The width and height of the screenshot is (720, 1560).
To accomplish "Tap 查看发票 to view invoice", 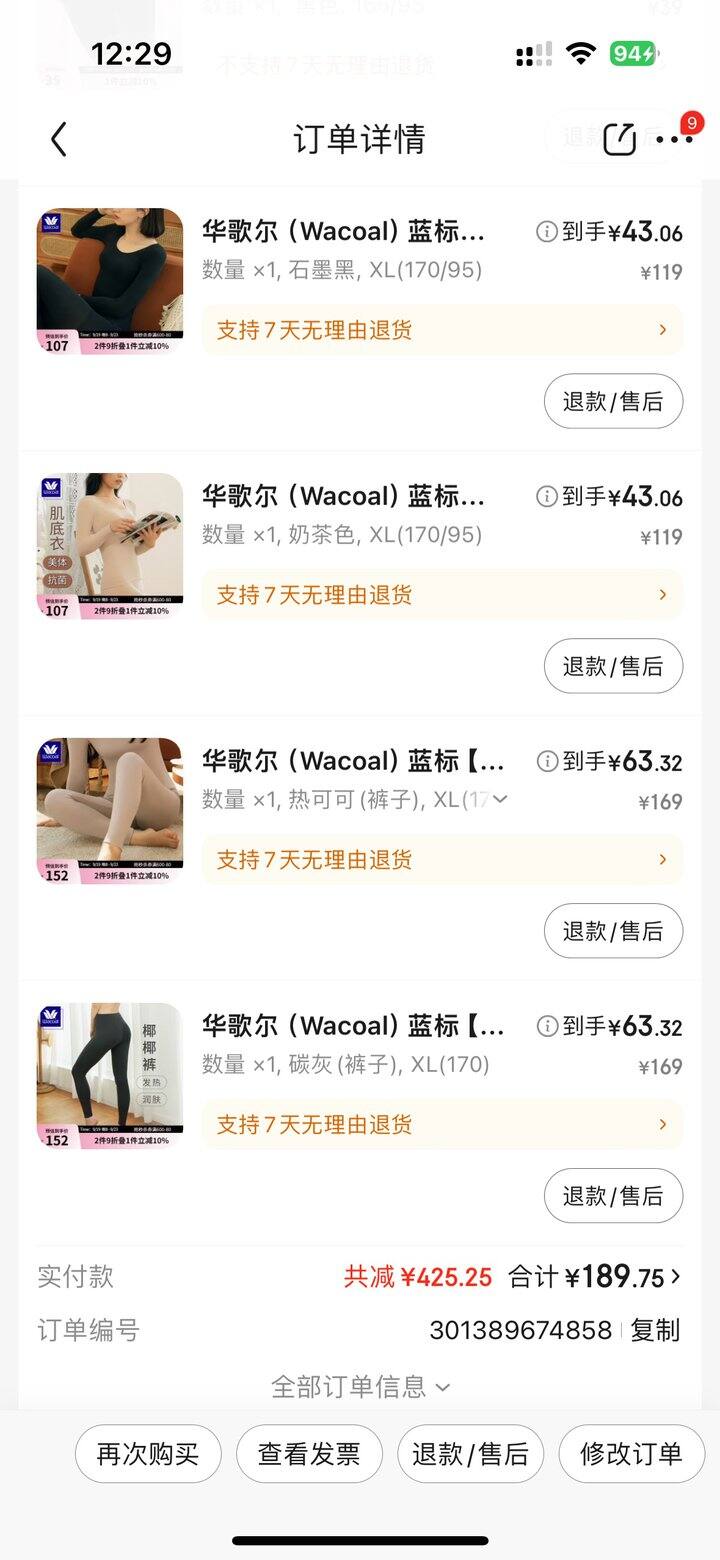I will pyautogui.click(x=309, y=1454).
